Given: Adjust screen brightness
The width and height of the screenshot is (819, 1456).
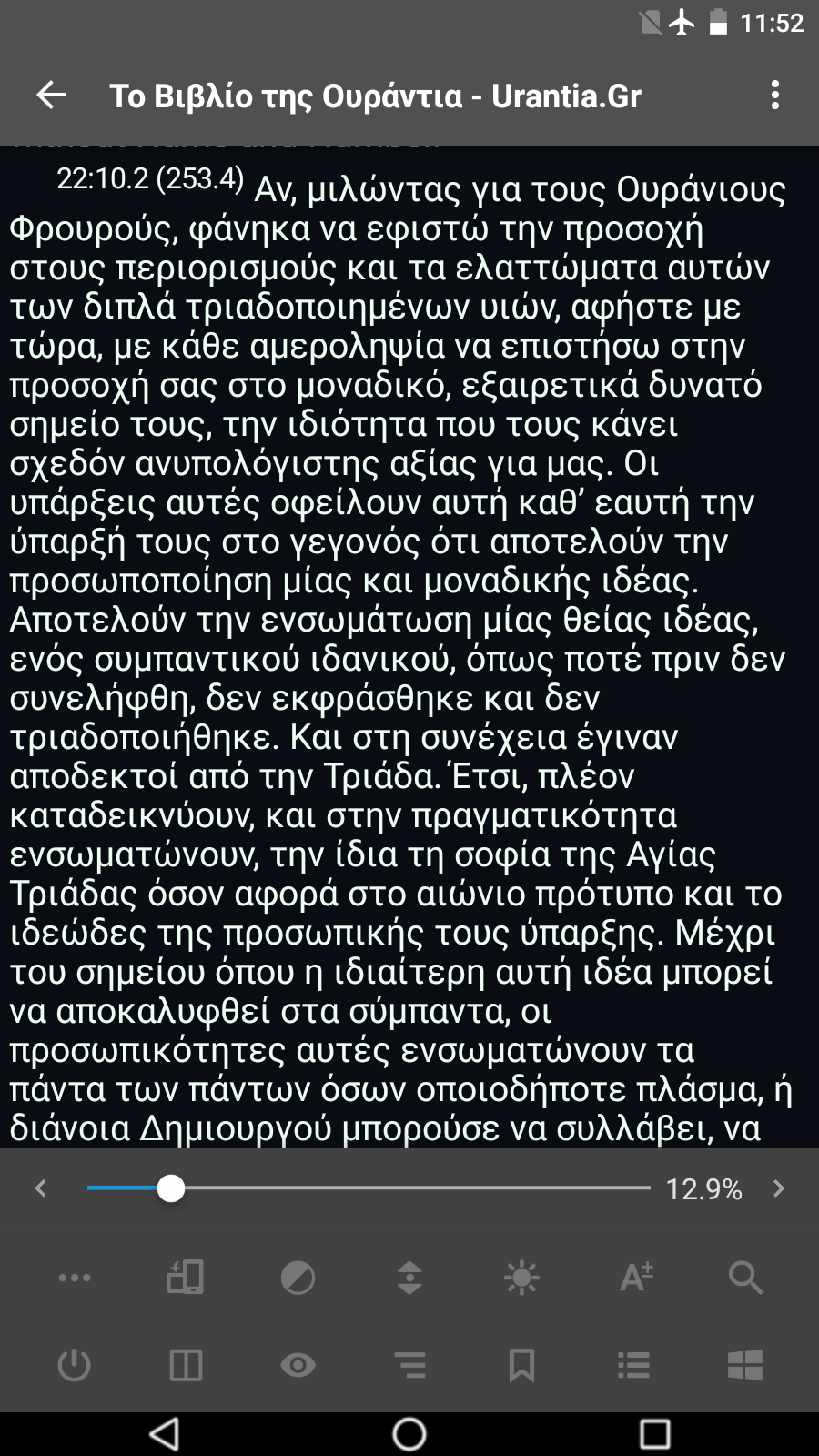Looking at the screenshot, I should (x=521, y=1278).
